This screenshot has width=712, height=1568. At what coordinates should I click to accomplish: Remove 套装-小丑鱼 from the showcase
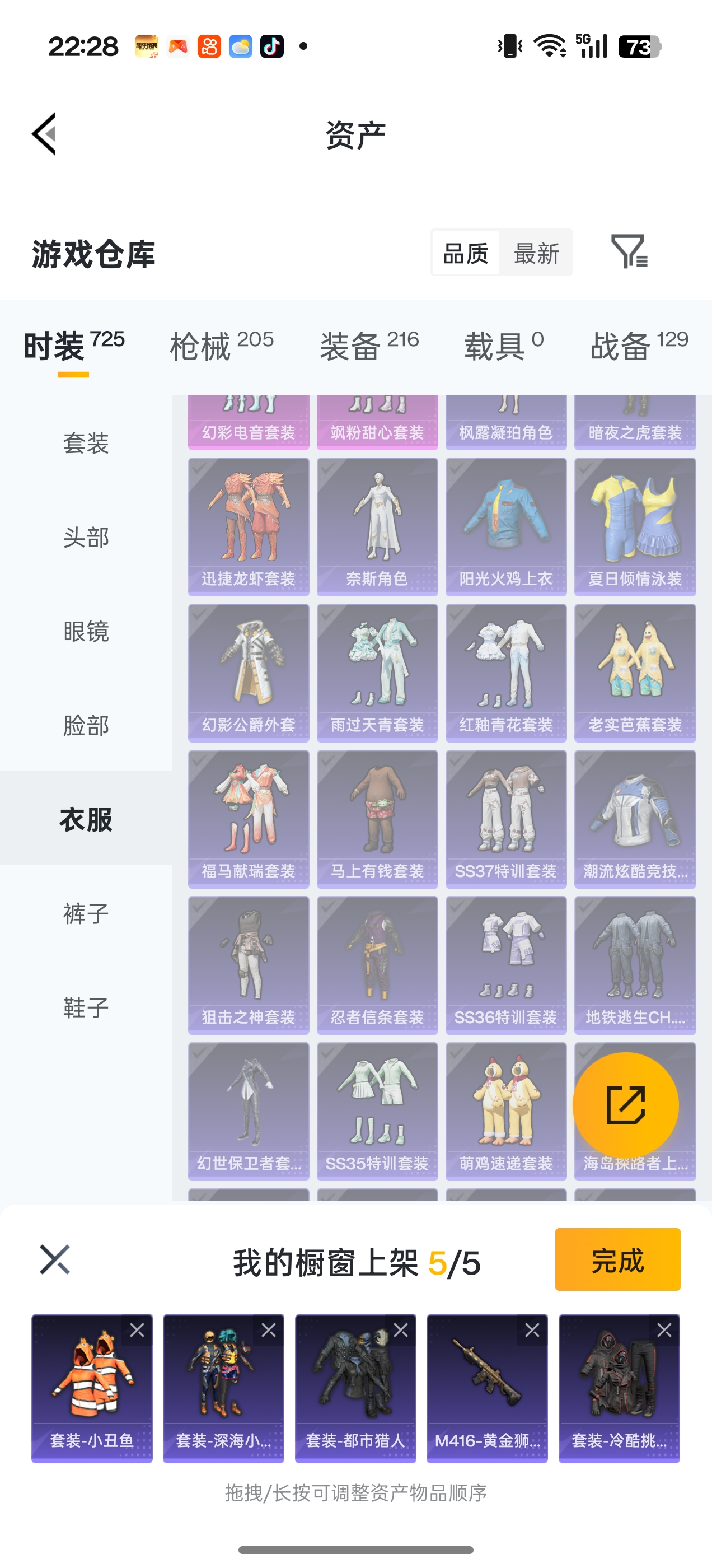[x=137, y=1331]
